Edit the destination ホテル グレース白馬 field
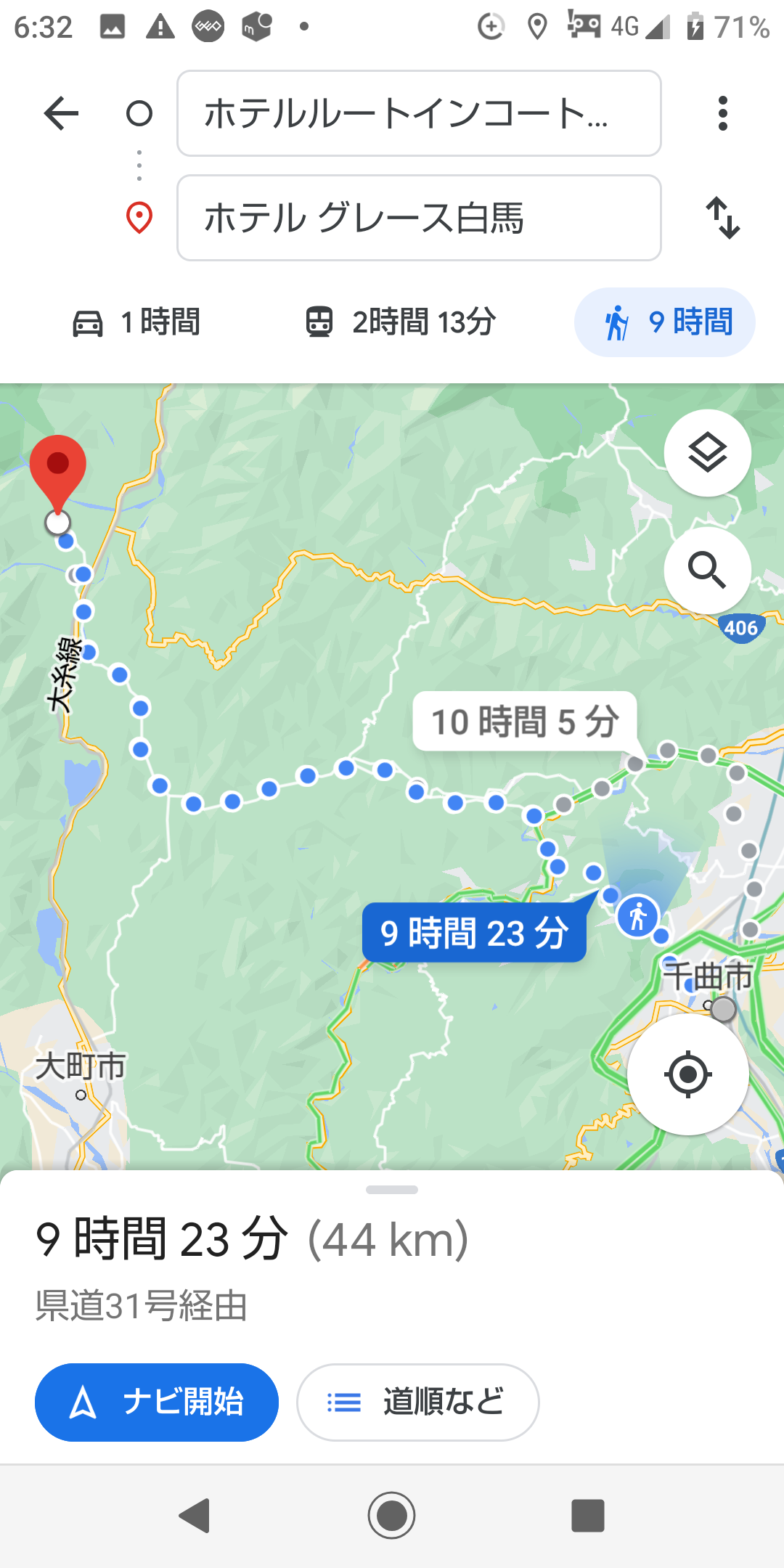Screen dimensions: 784x1568 click(x=419, y=218)
